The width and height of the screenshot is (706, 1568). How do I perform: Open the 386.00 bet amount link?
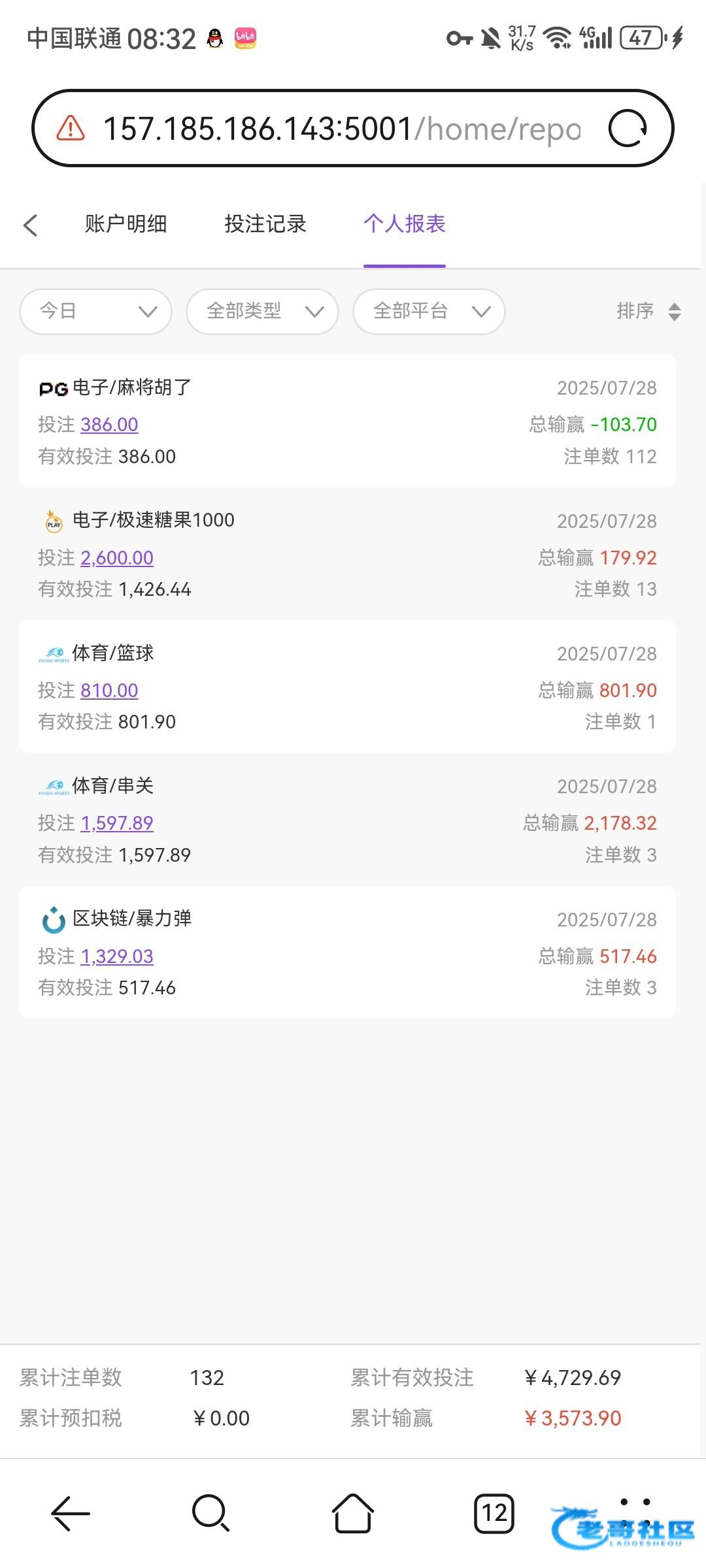click(109, 425)
